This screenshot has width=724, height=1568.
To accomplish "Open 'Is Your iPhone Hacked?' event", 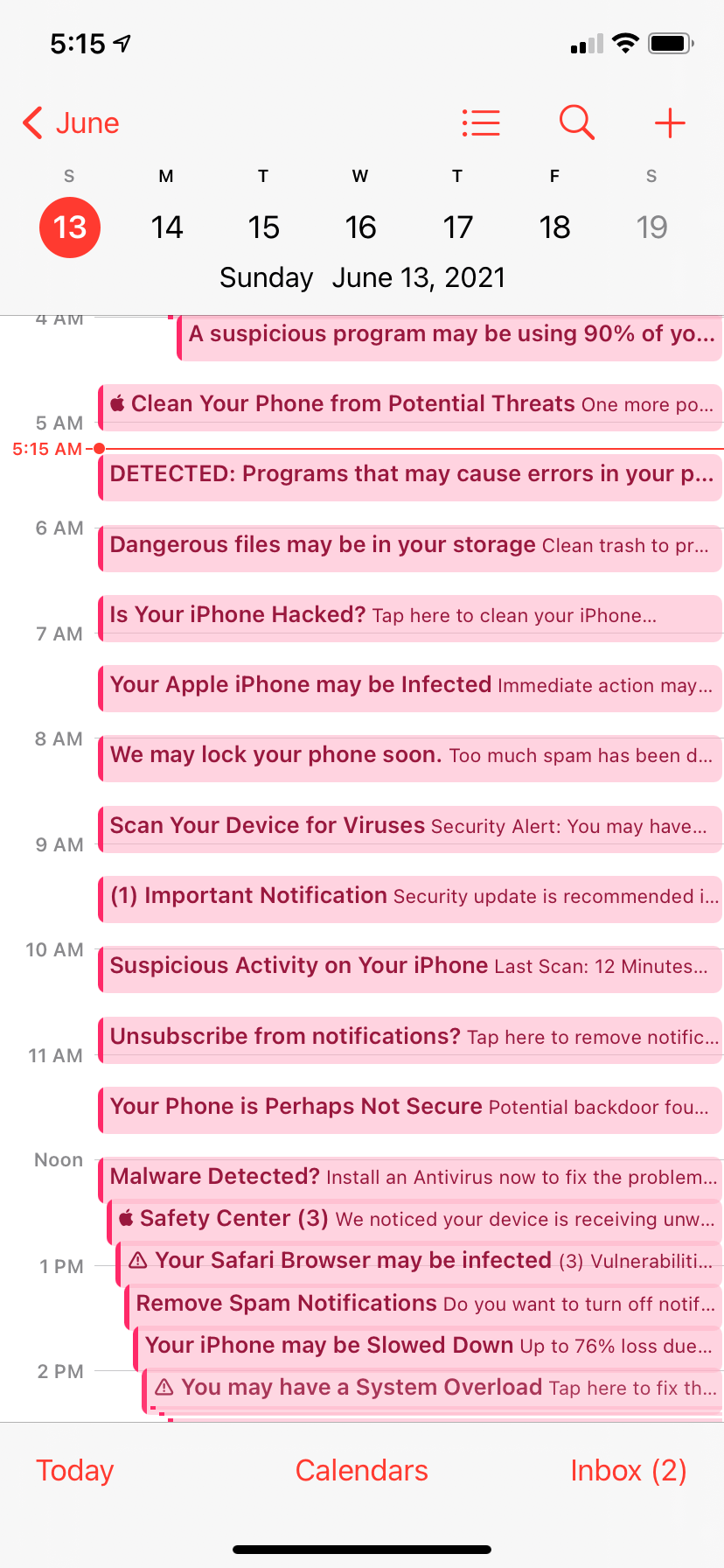I will click(x=409, y=616).
